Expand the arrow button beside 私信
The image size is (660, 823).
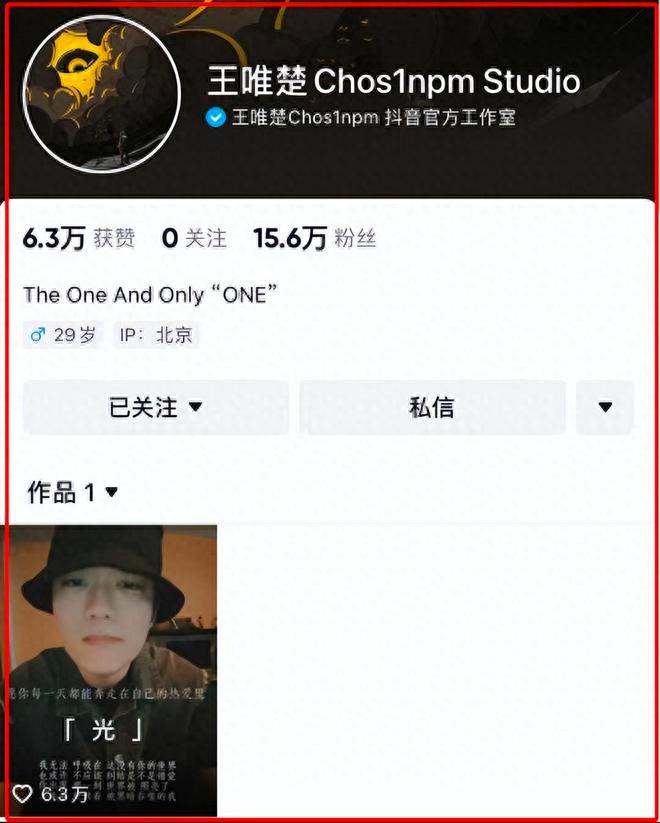pos(605,407)
